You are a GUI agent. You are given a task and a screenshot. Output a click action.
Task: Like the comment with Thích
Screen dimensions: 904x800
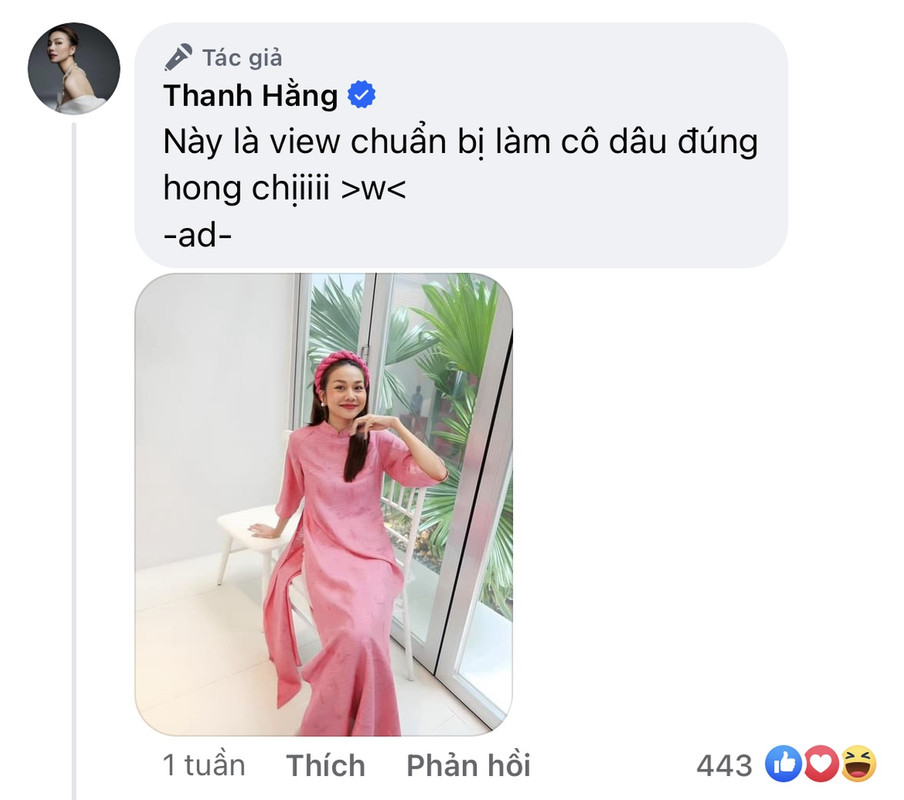pyautogui.click(x=326, y=766)
